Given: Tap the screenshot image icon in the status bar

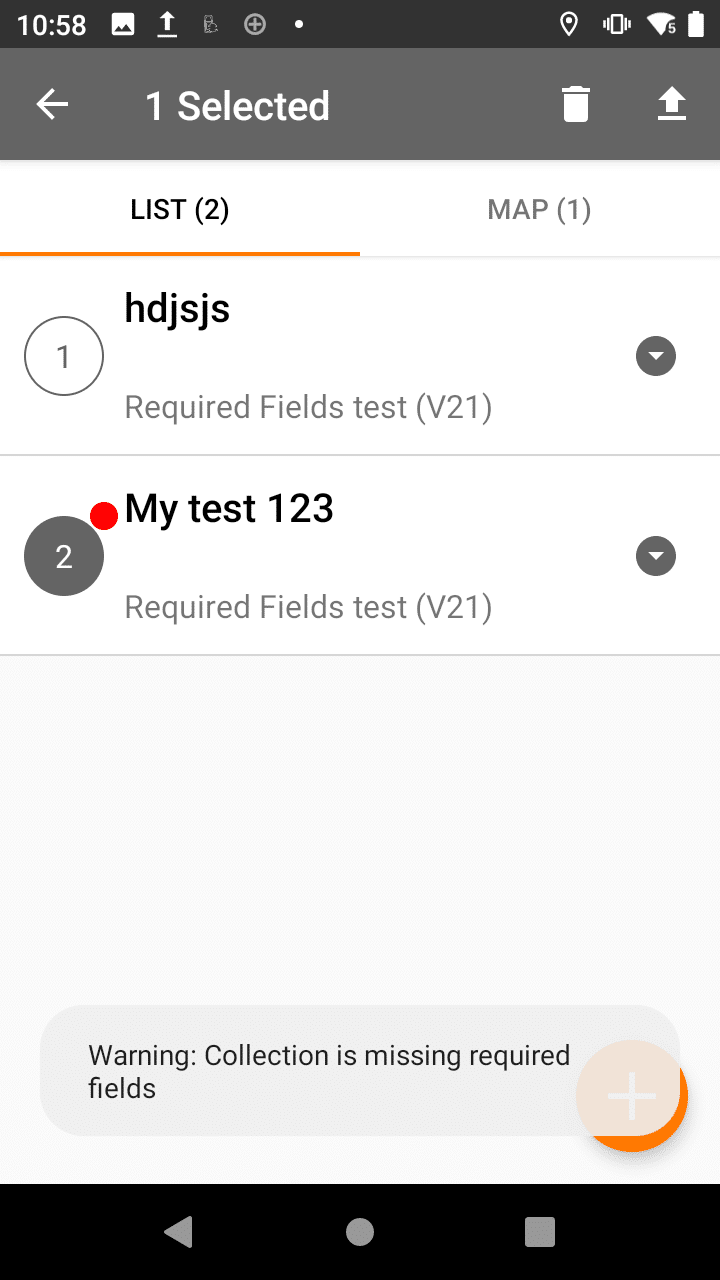Looking at the screenshot, I should [123, 24].
